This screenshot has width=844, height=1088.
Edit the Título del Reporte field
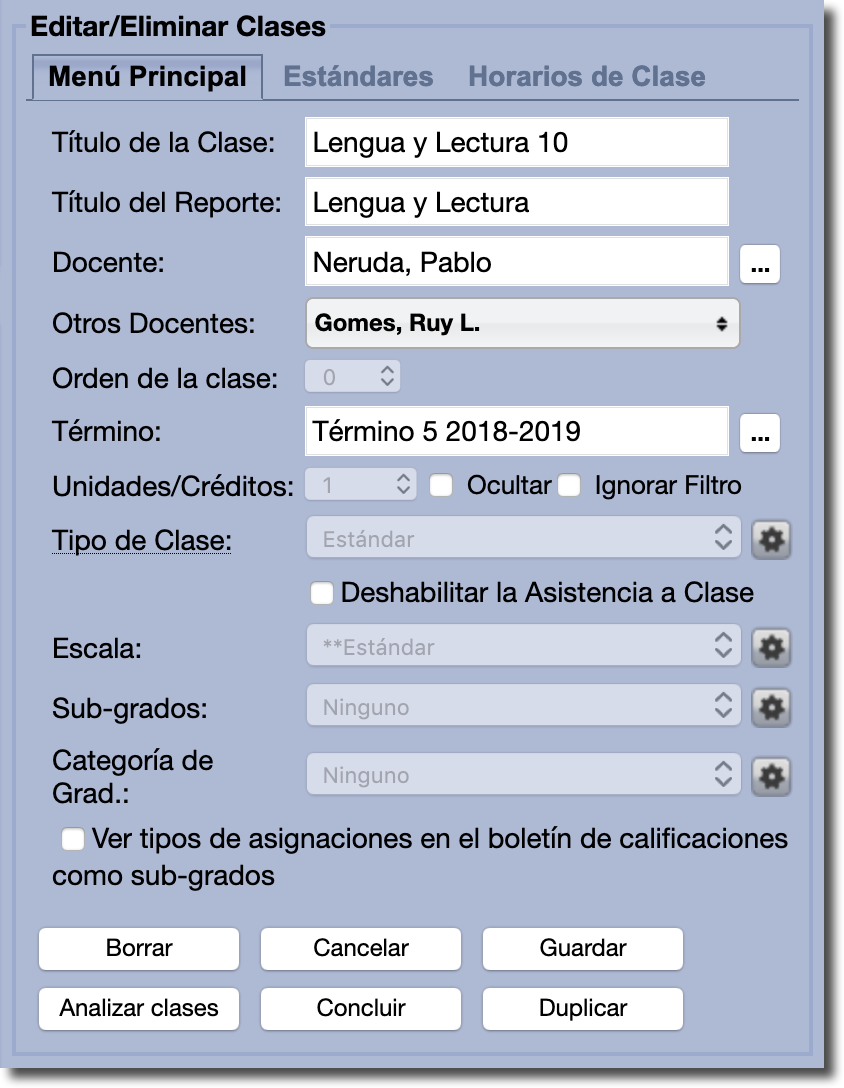point(516,203)
